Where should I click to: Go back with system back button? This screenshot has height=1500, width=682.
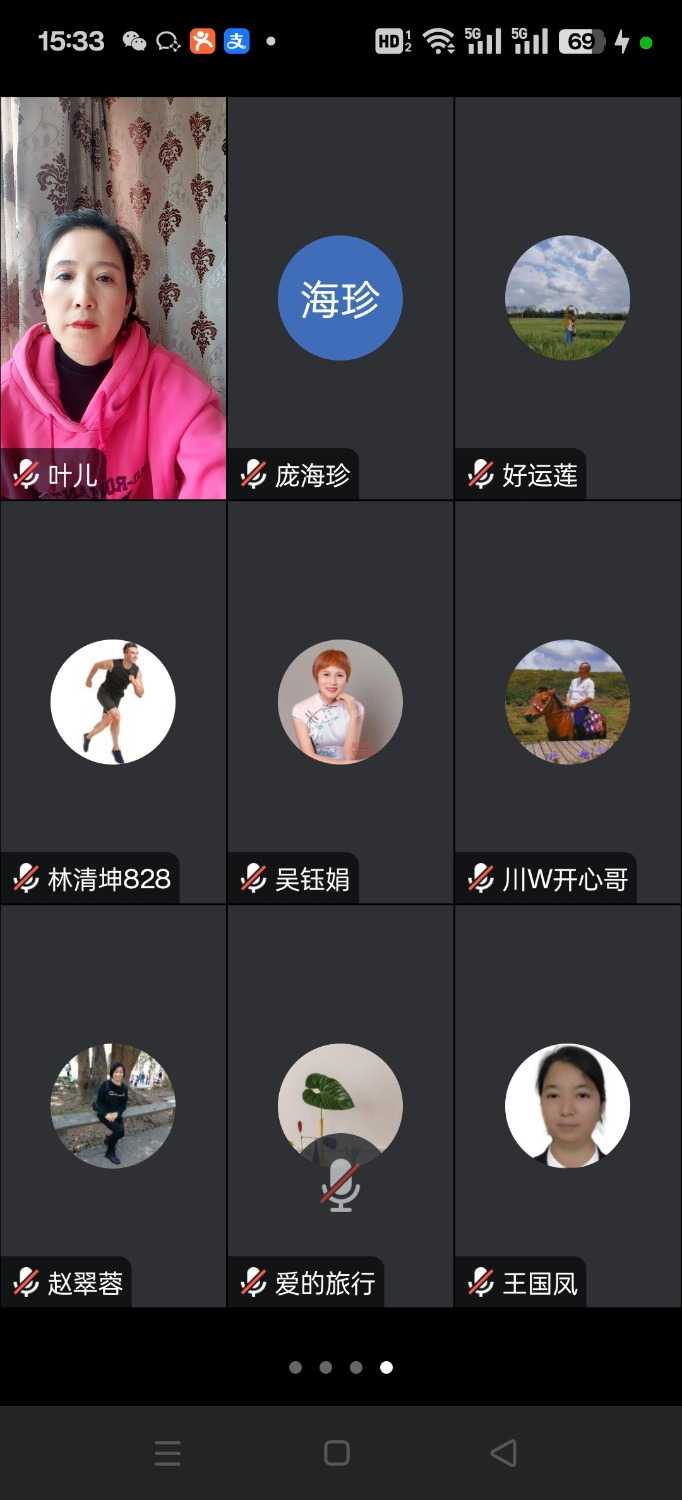click(x=504, y=1452)
